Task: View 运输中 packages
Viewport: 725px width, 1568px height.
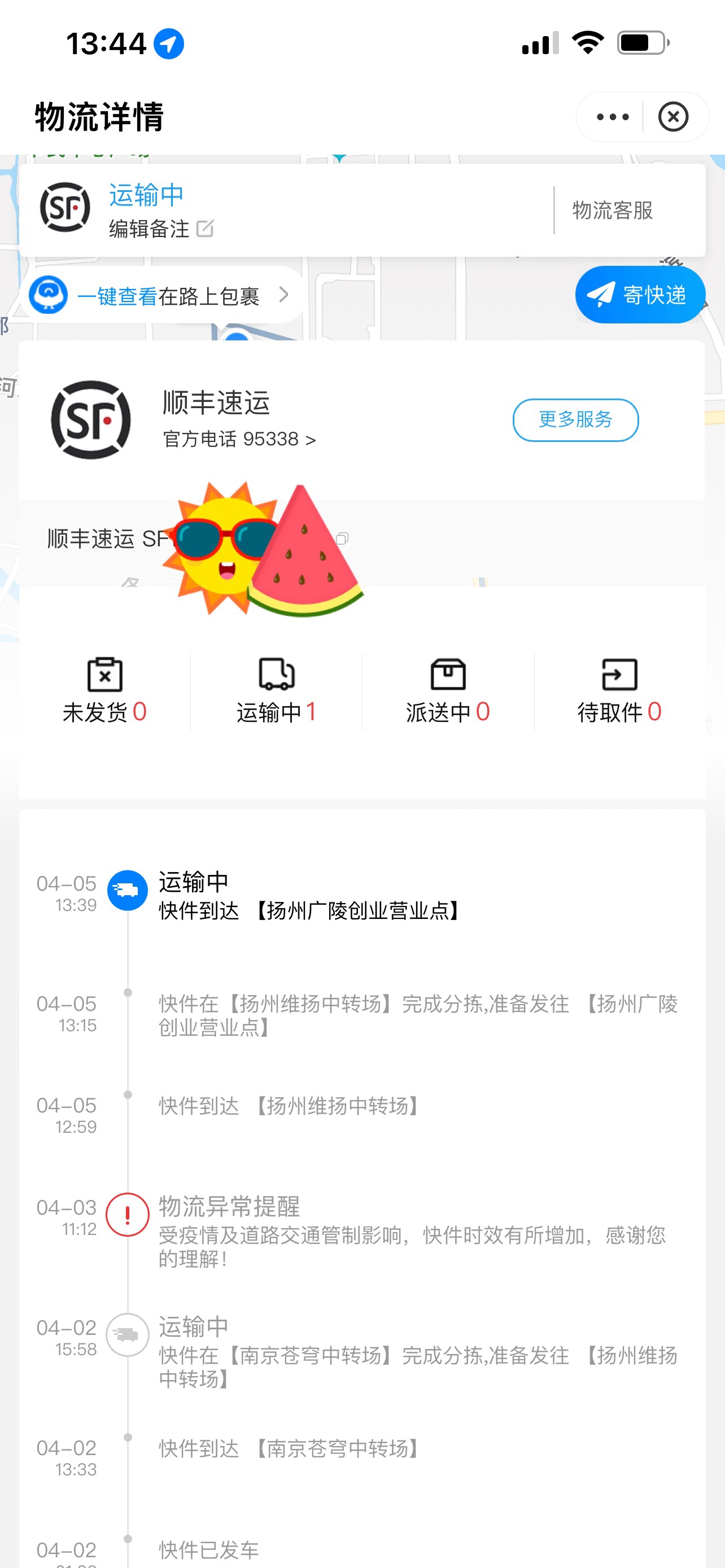Action: 276,691
